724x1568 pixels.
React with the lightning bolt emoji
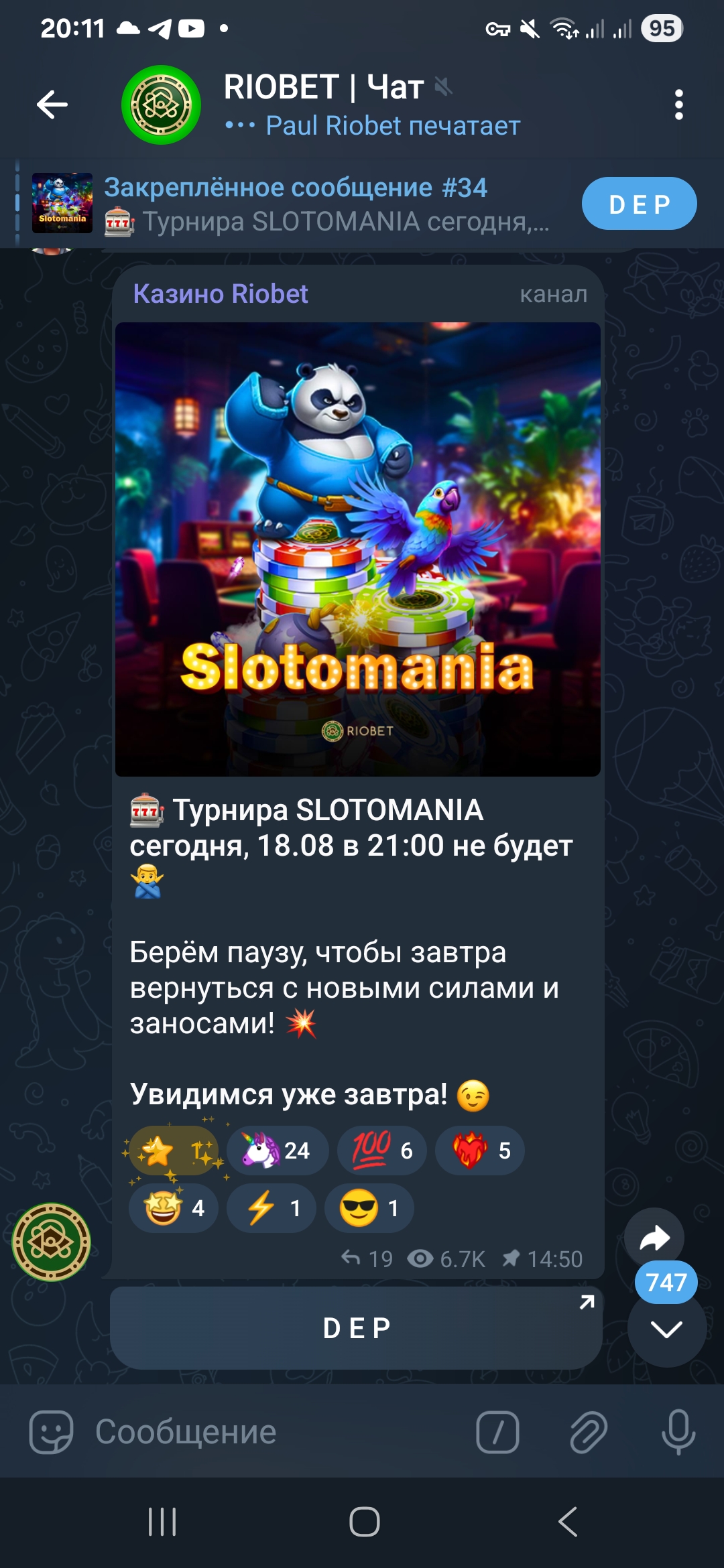point(271,1208)
